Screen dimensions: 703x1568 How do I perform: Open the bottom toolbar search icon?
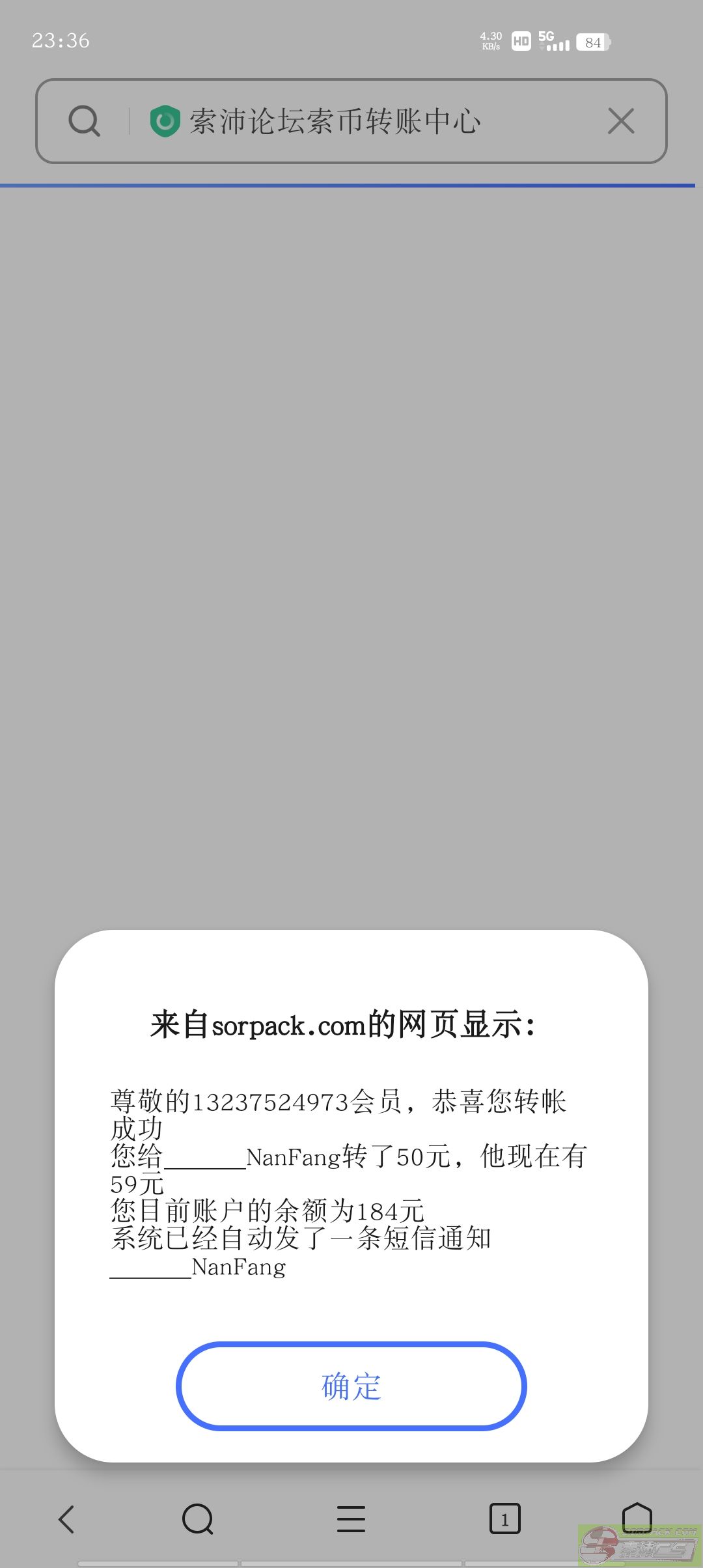click(198, 1519)
